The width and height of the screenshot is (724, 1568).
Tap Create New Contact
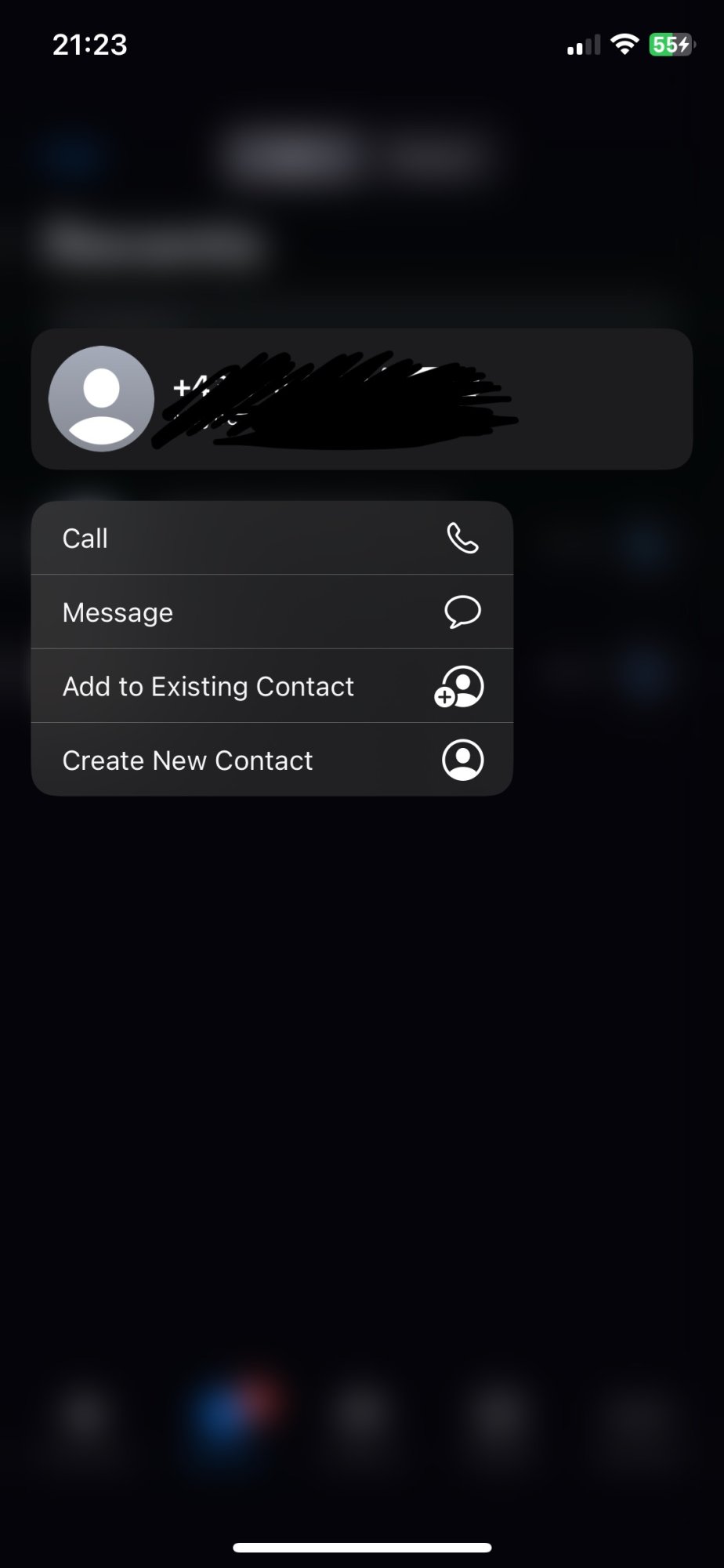[272, 760]
